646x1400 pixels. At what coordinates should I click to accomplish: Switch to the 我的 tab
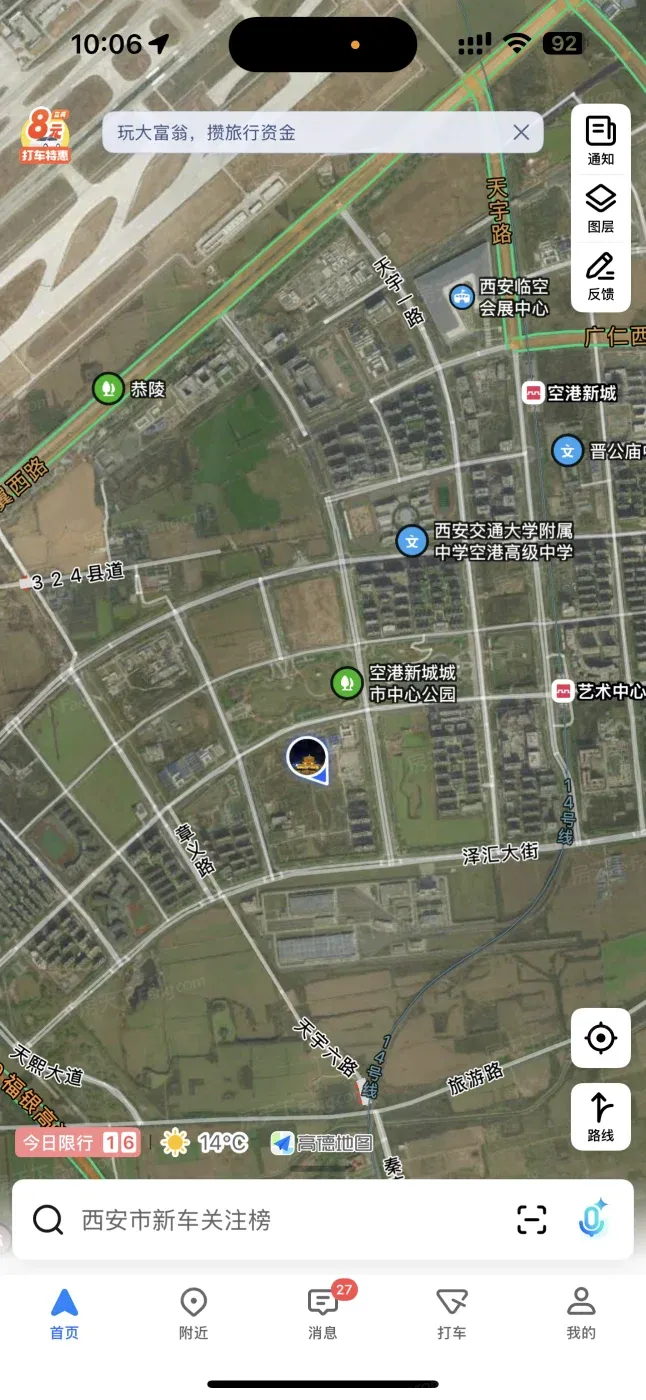pyautogui.click(x=581, y=1314)
